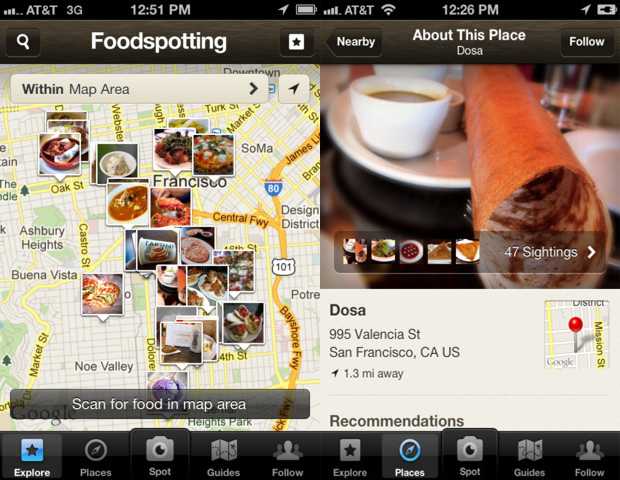
Task: Expand the Within Map Area selector
Action: [141, 89]
